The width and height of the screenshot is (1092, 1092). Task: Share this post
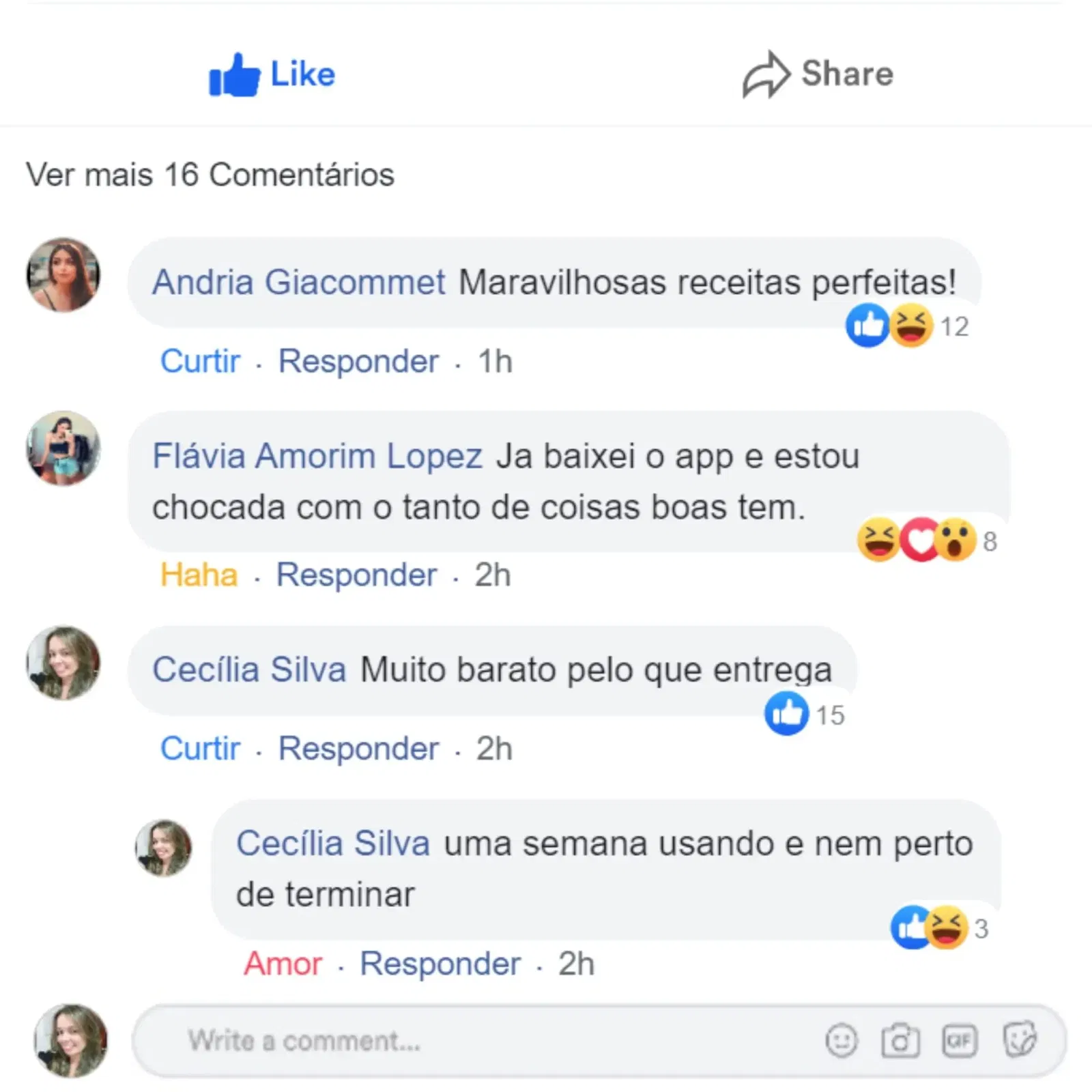click(x=818, y=74)
